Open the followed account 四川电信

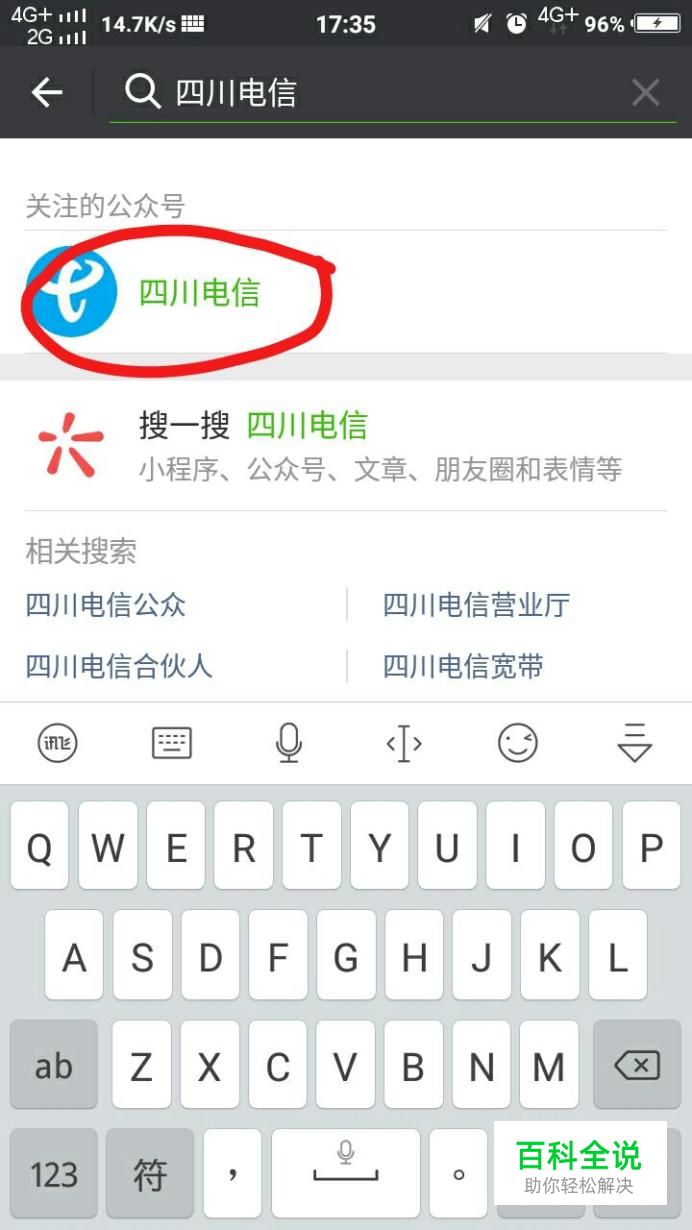[x=199, y=293]
